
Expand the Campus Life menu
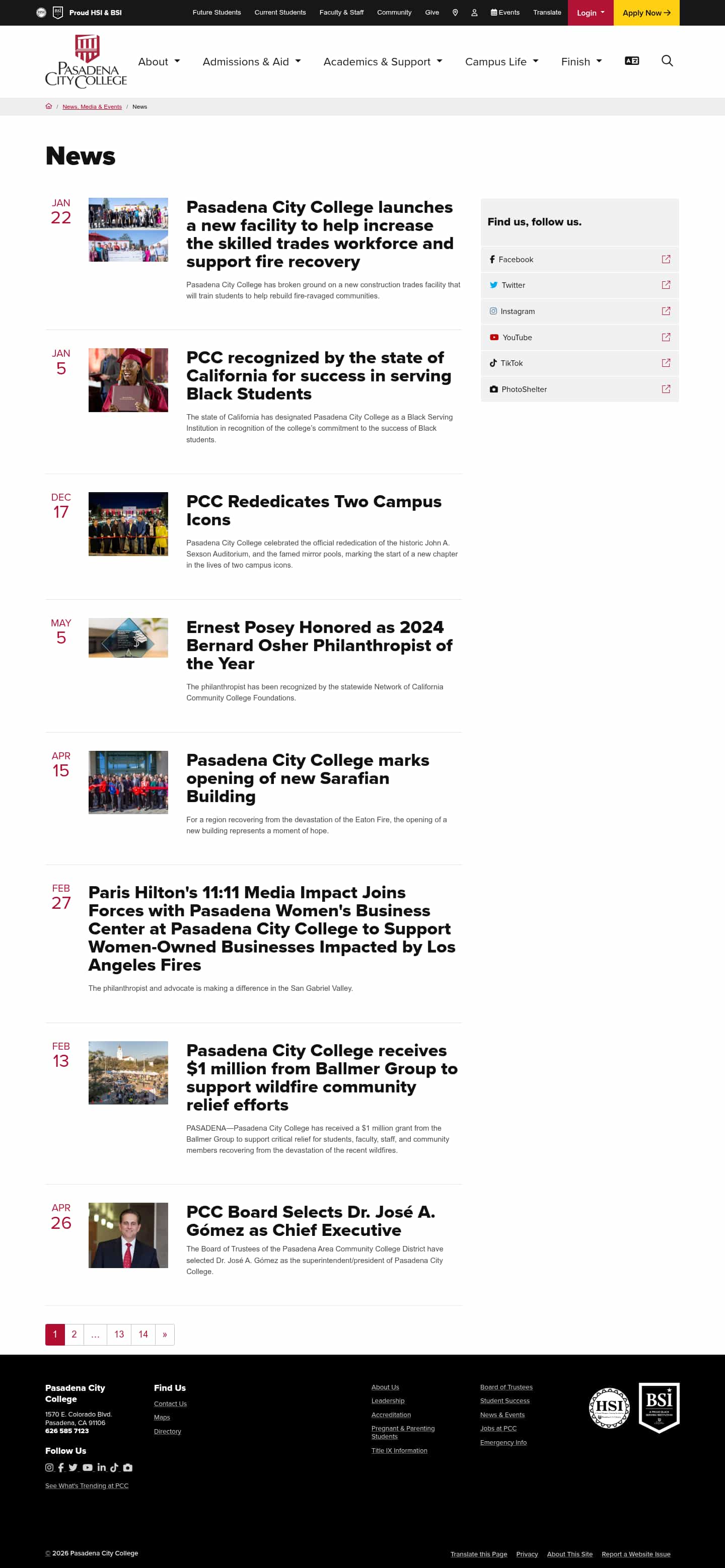[x=501, y=61]
